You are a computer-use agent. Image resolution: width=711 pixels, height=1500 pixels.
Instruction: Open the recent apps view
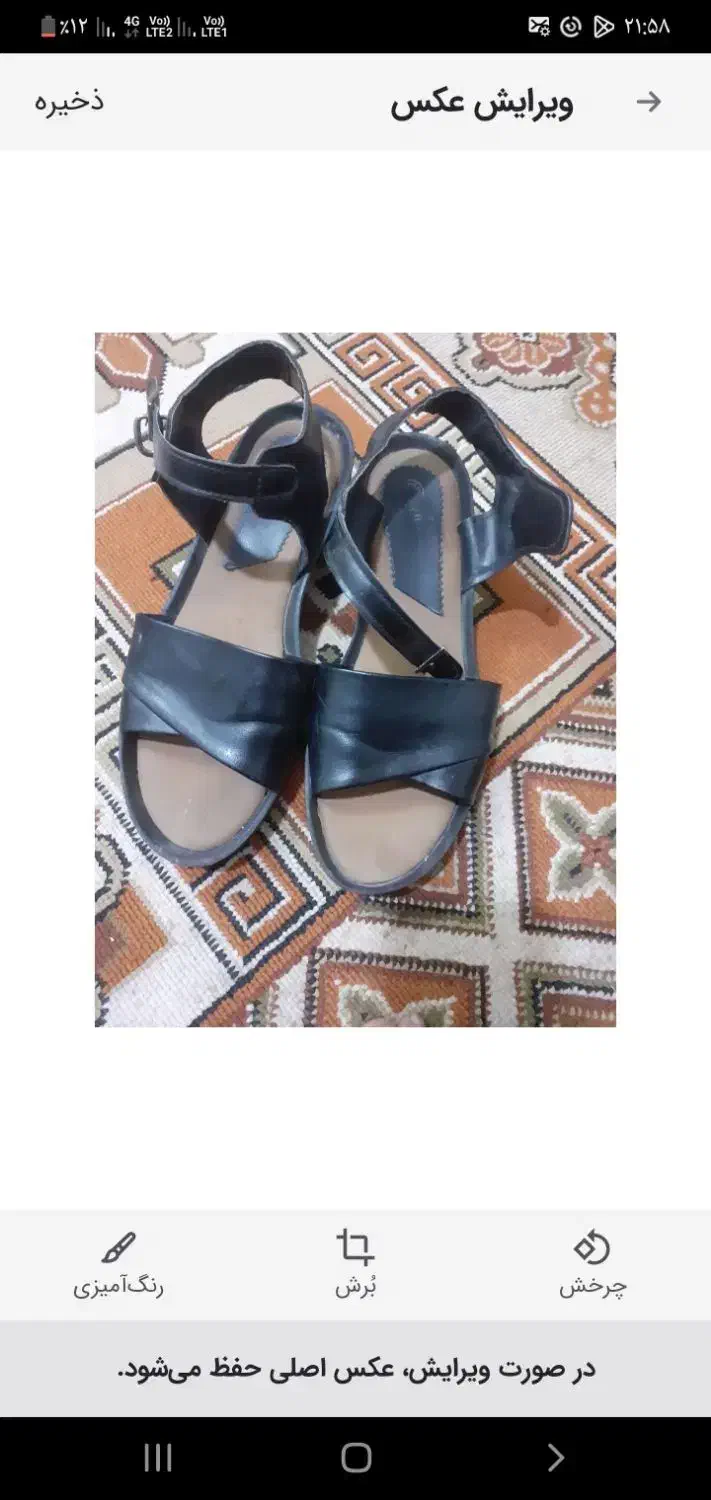point(158,1457)
